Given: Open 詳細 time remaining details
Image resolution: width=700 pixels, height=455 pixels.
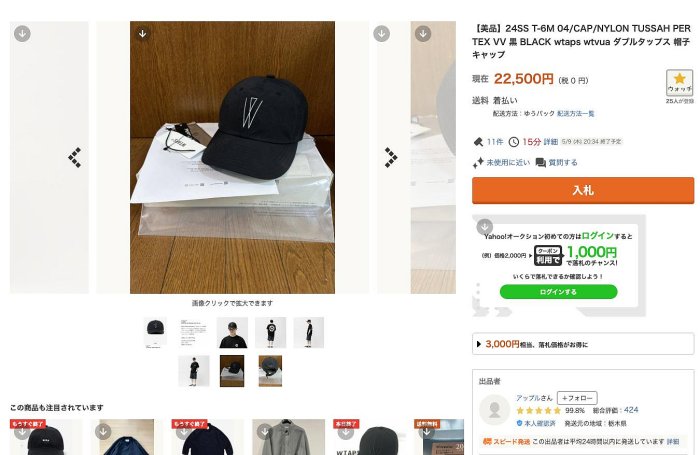Looking at the screenshot, I should pyautogui.click(x=550, y=142).
